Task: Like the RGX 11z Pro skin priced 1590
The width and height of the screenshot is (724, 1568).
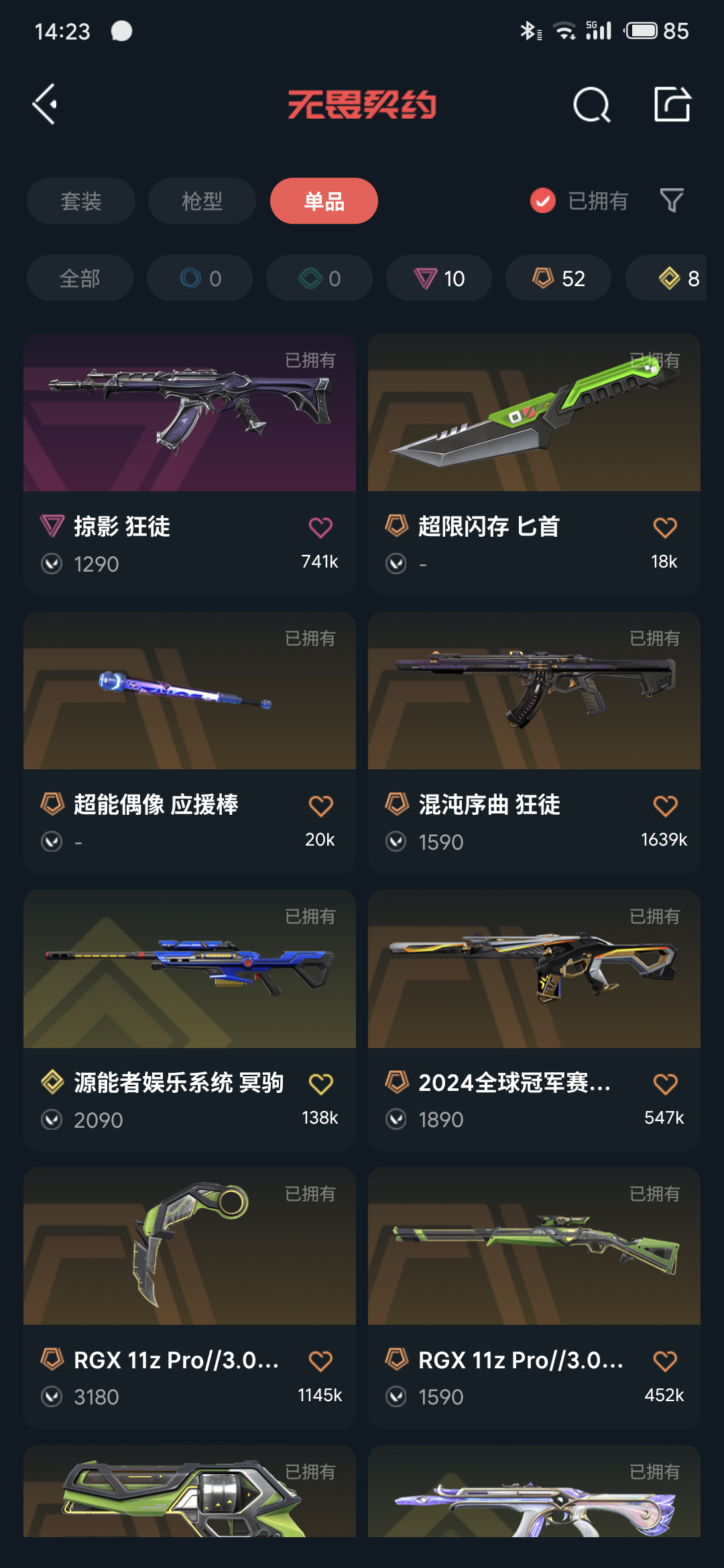Action: (x=665, y=1362)
